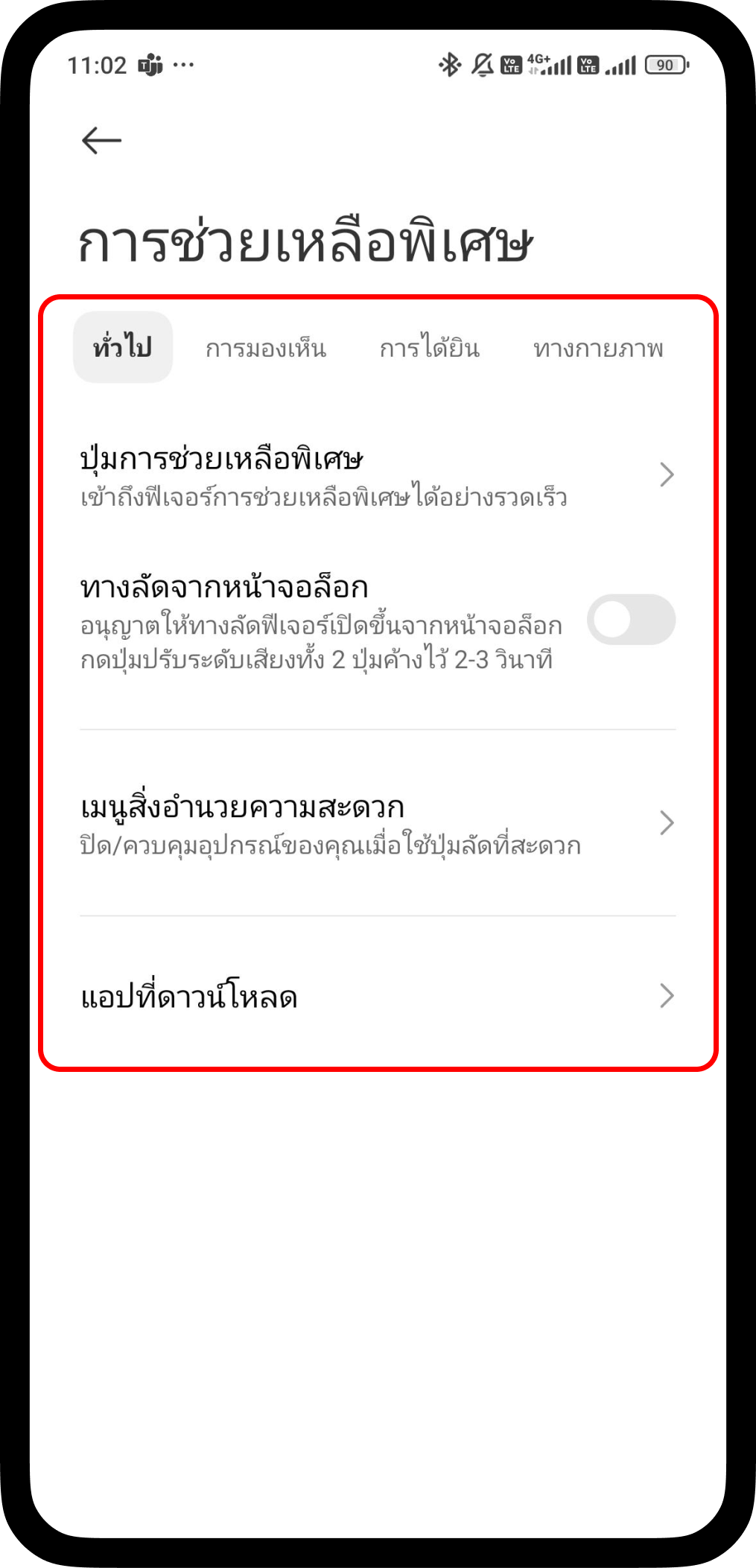The image size is (756, 1568).
Task: Select the ทั่วไป tab
Action: [x=123, y=348]
